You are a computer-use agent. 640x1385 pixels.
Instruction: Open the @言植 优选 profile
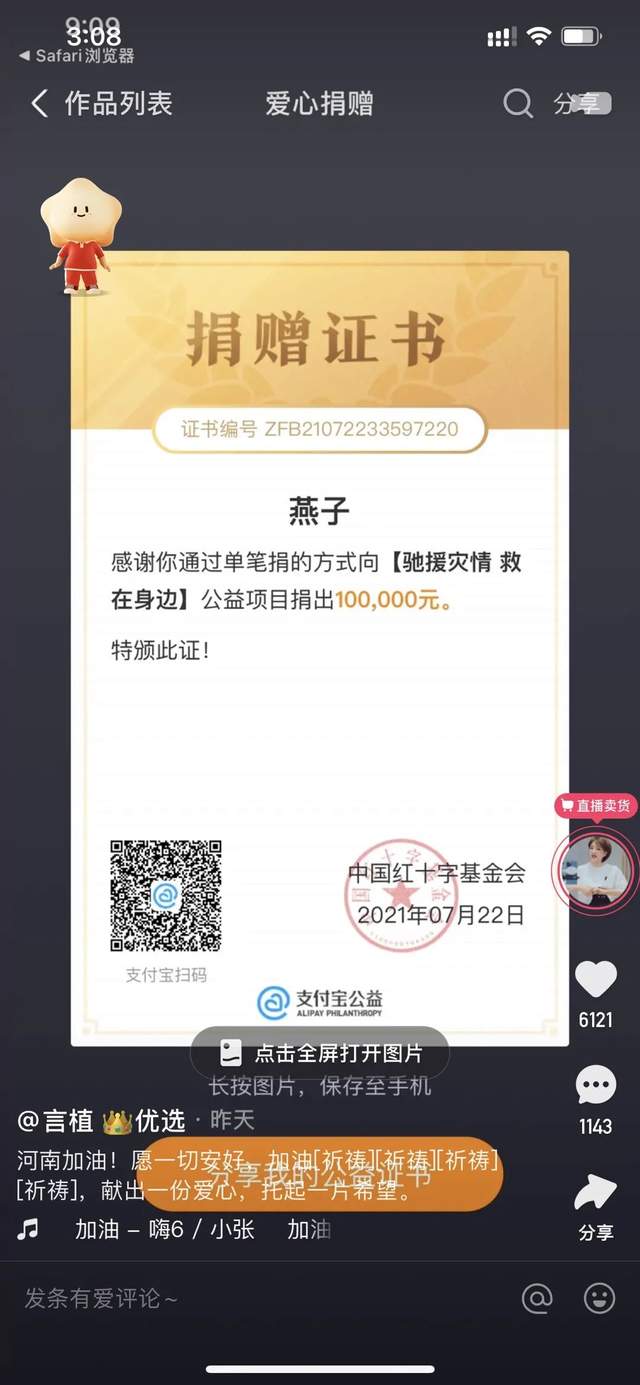click(100, 1120)
